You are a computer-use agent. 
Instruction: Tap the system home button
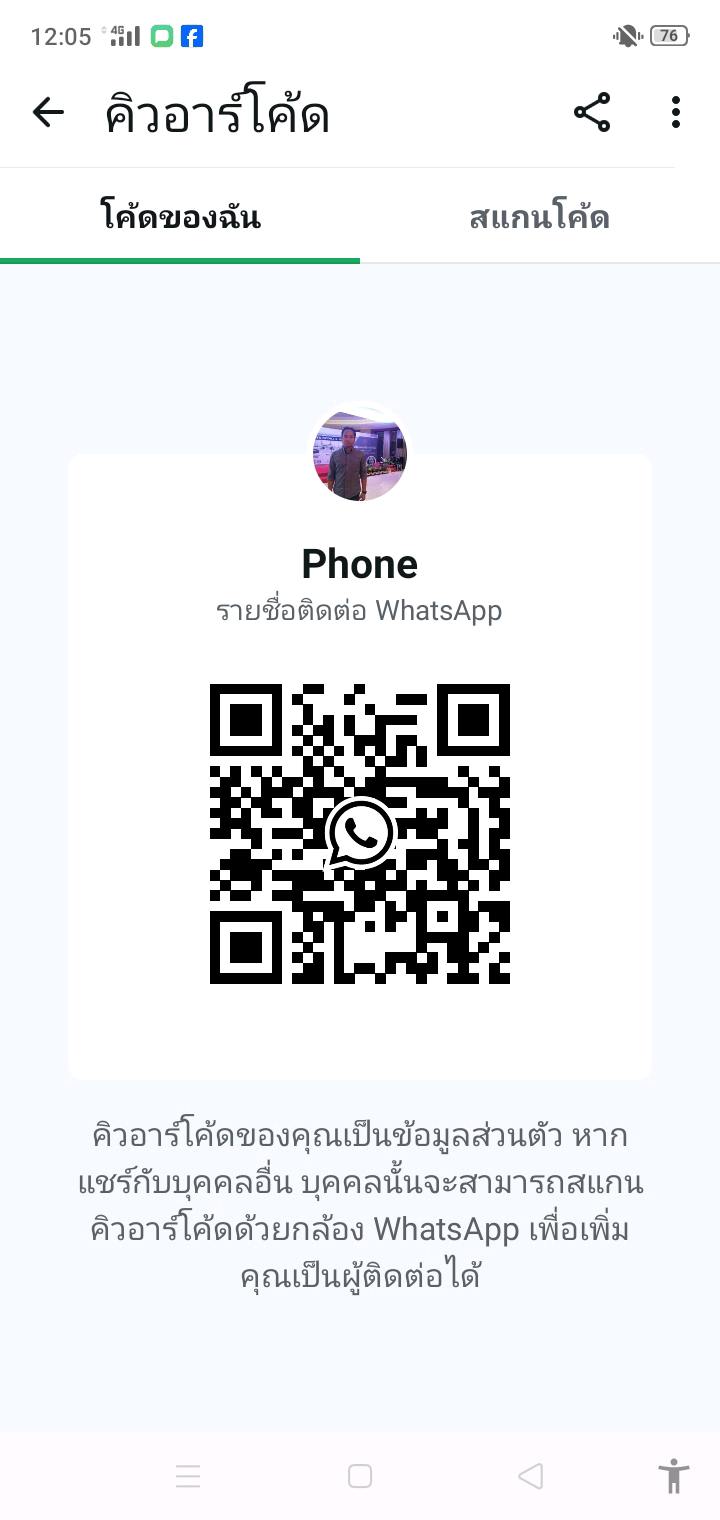coord(360,1476)
